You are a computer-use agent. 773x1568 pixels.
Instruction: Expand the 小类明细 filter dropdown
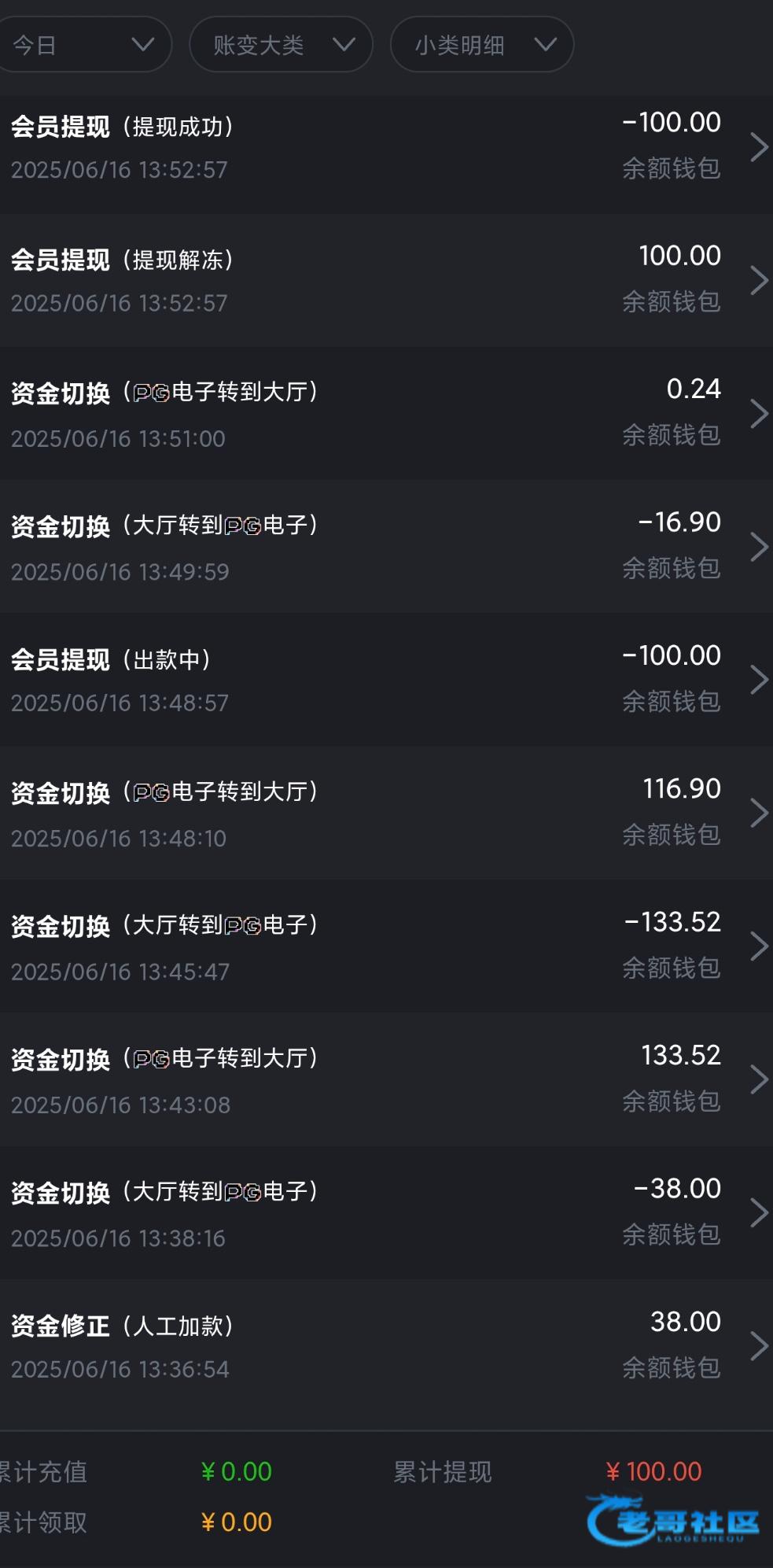pyautogui.click(x=482, y=45)
